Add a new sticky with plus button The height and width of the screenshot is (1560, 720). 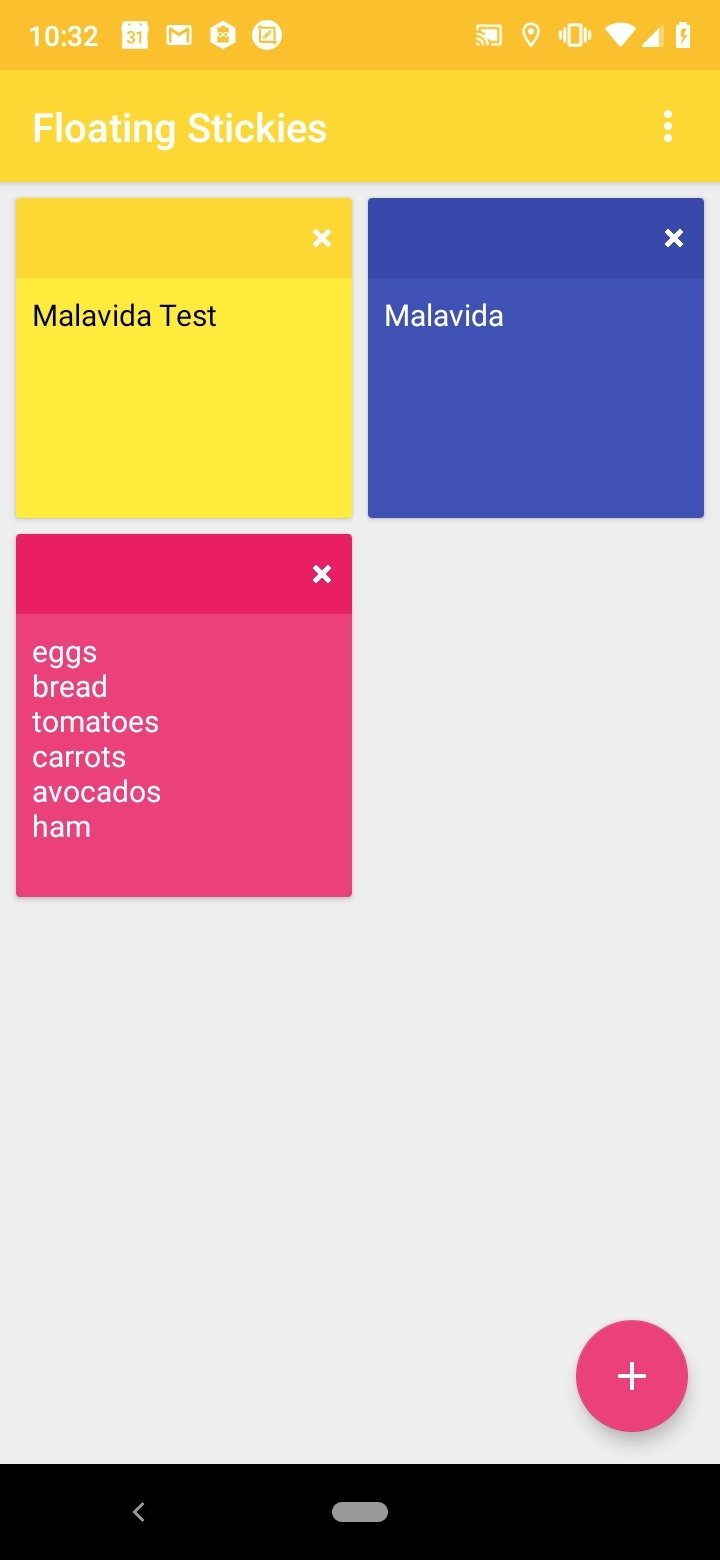(632, 1376)
